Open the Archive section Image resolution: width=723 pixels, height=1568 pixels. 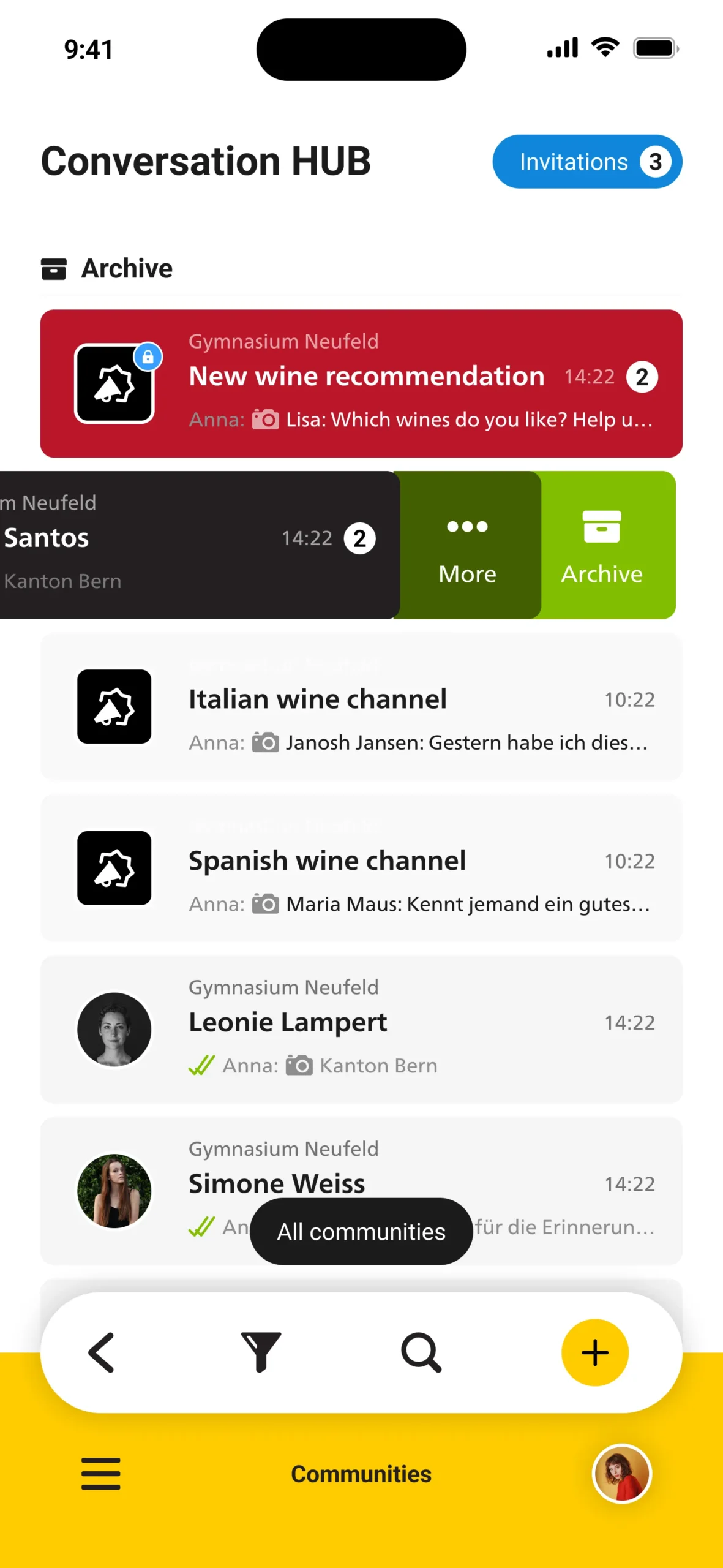pos(107,268)
